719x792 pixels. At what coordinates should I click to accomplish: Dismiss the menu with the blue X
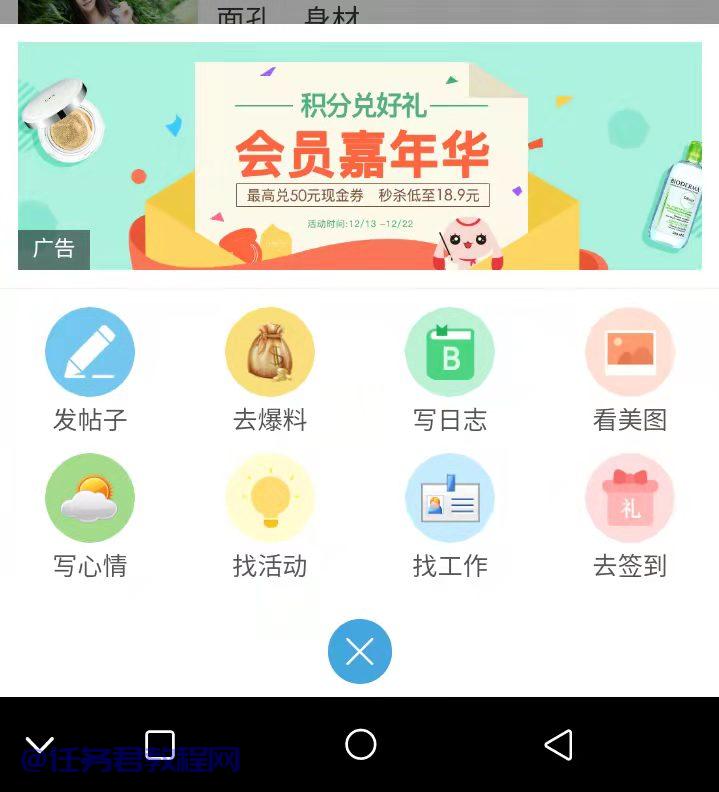click(x=360, y=652)
